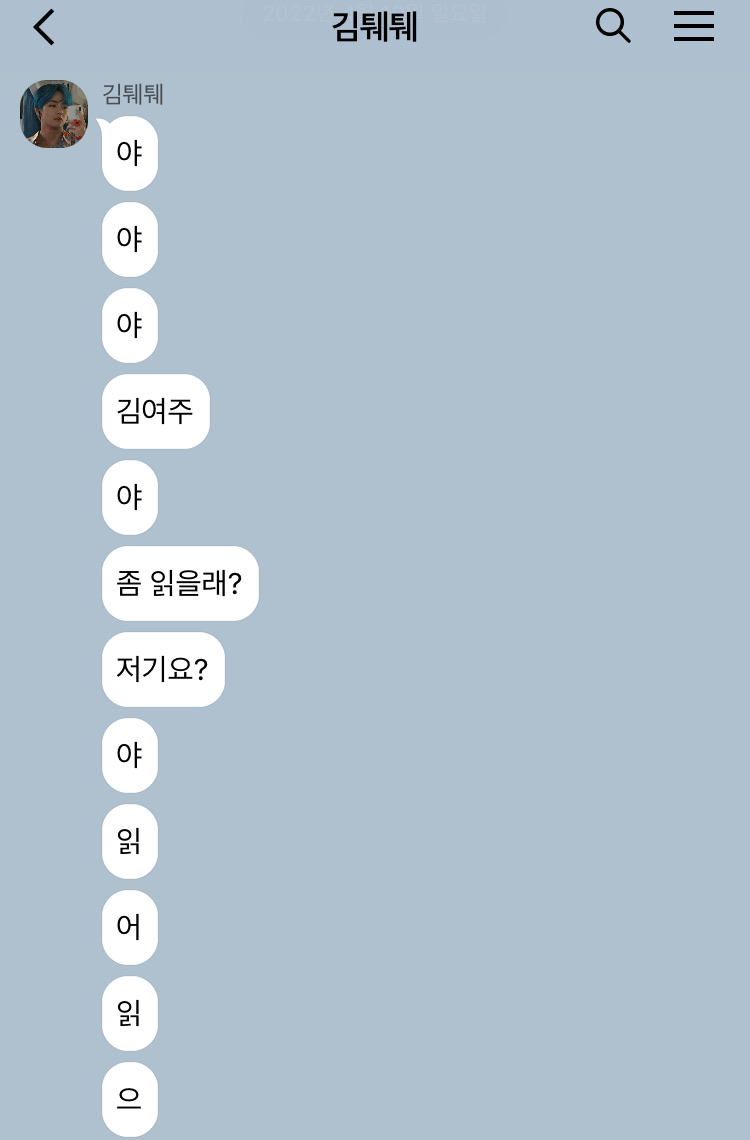Open the chat room hamburger menu

click(693, 26)
